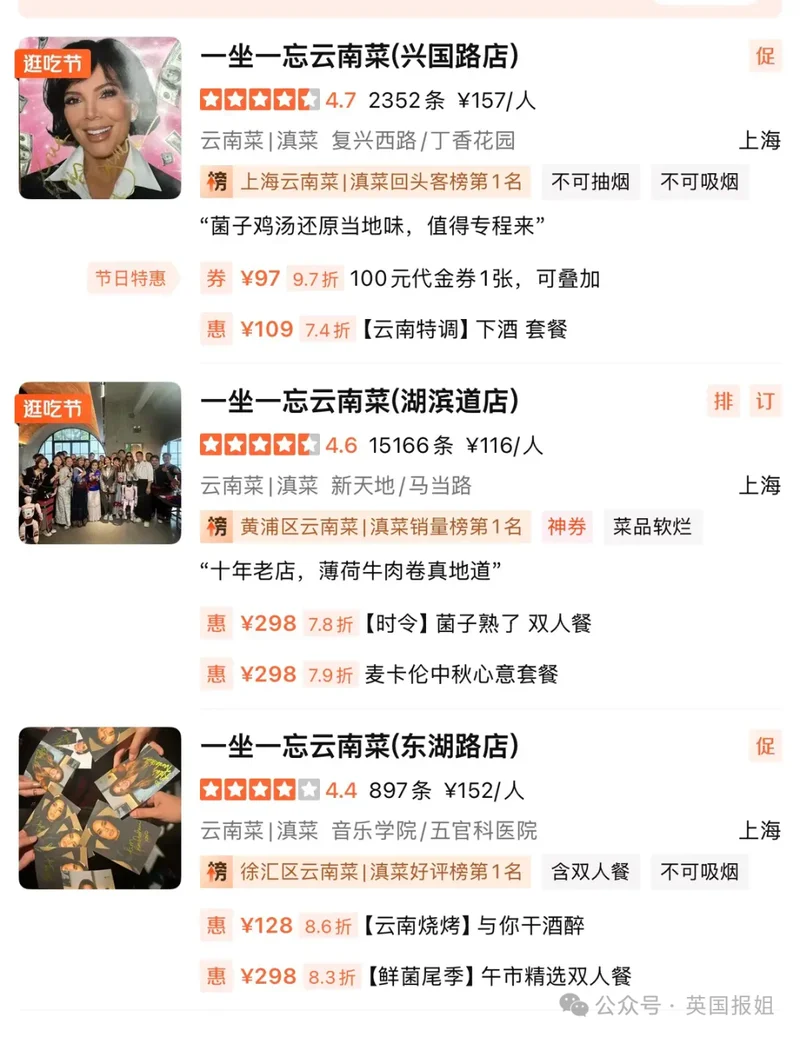Open the ¥298【时令】菌子熟了 双人餐 deal
This screenshot has height=1037, width=800.
396,623
